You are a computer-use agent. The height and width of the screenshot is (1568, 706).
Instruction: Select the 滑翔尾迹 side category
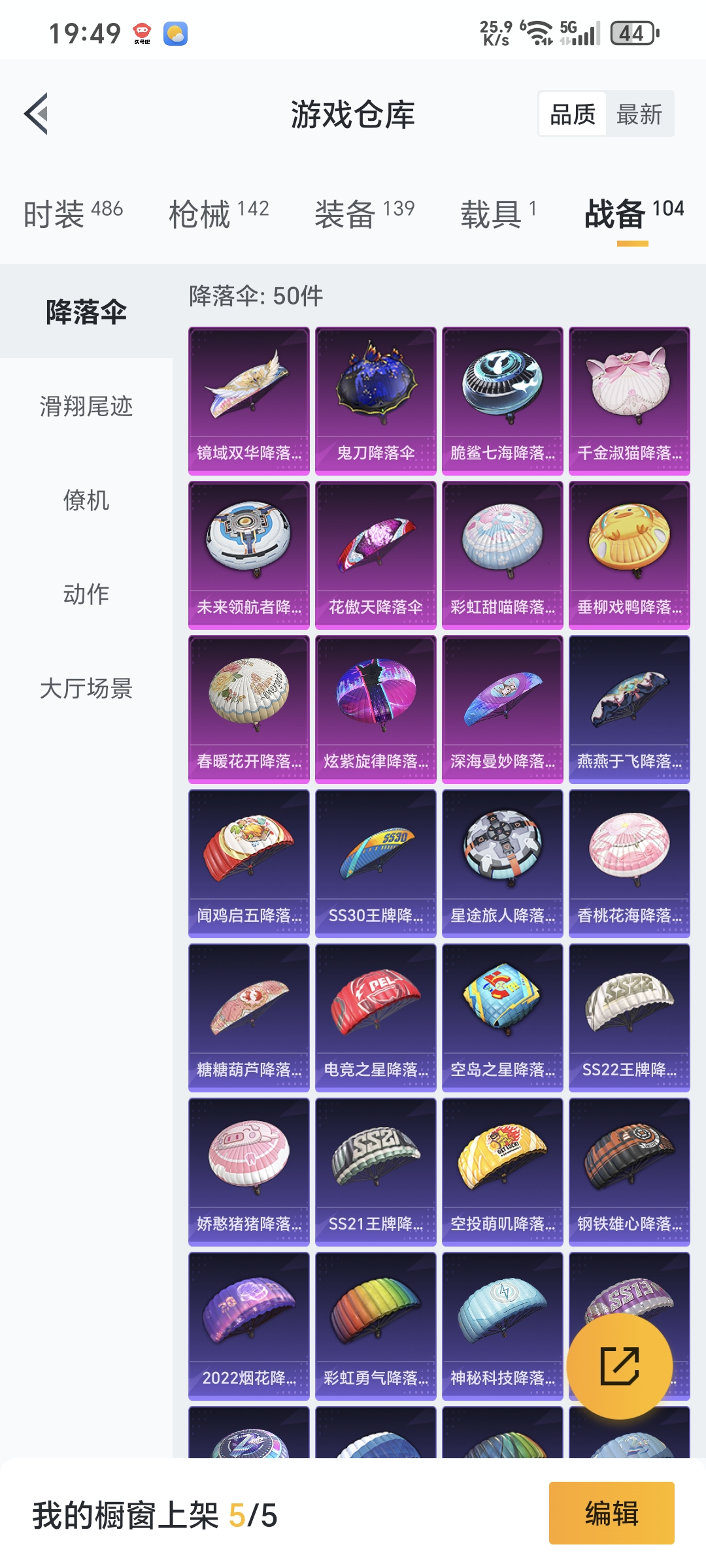pyautogui.click(x=86, y=406)
